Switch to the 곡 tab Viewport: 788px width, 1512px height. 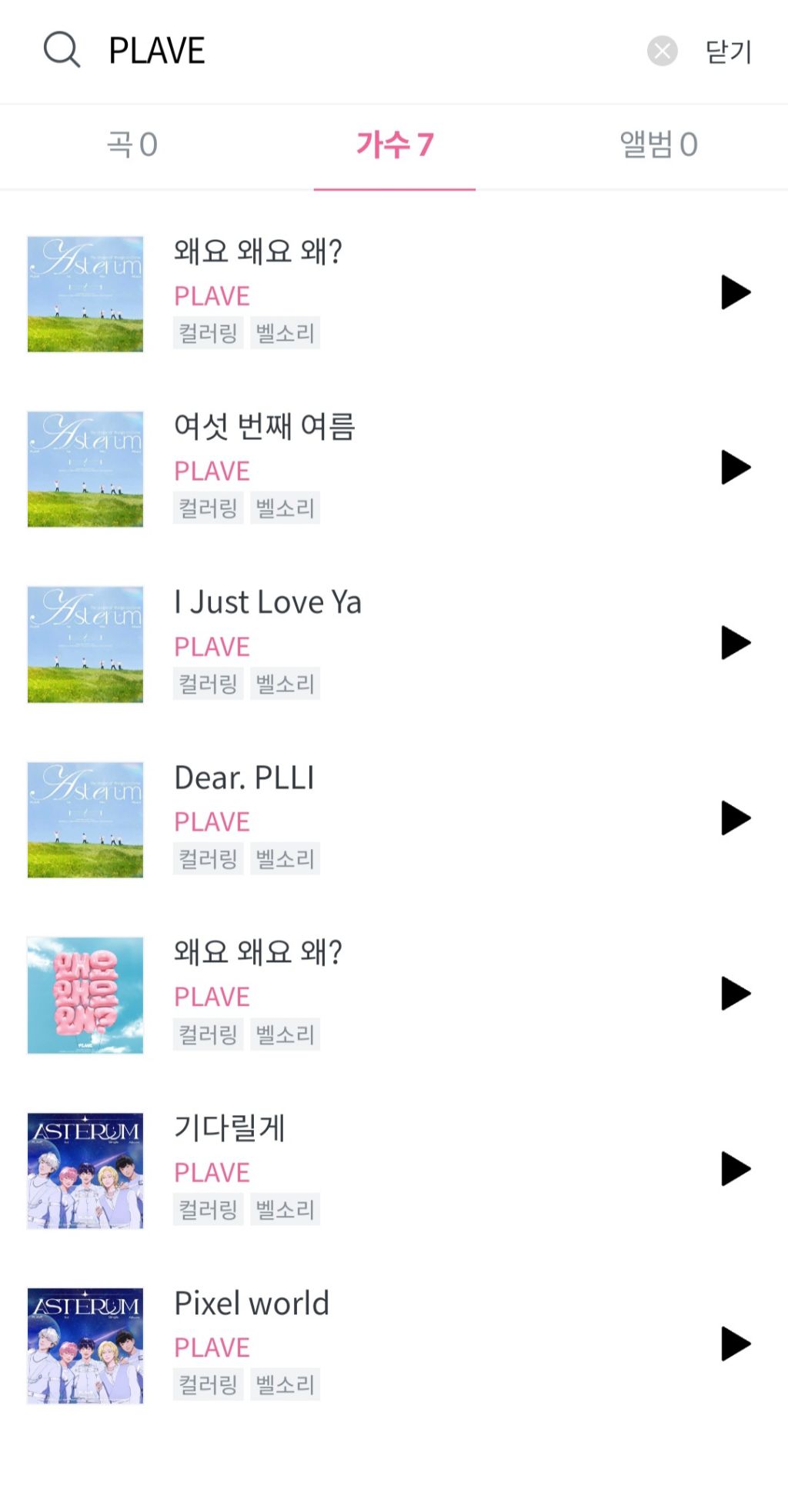coord(132,145)
